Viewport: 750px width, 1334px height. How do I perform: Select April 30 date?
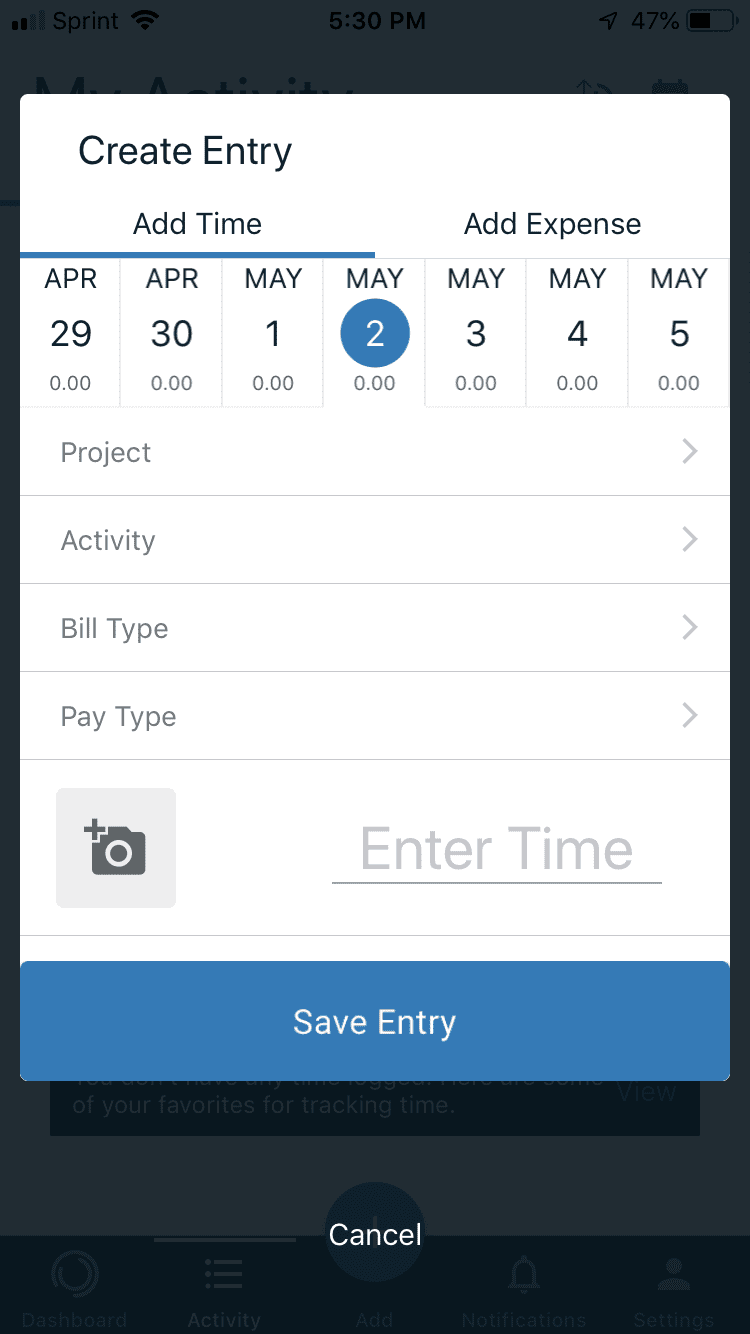(x=172, y=332)
